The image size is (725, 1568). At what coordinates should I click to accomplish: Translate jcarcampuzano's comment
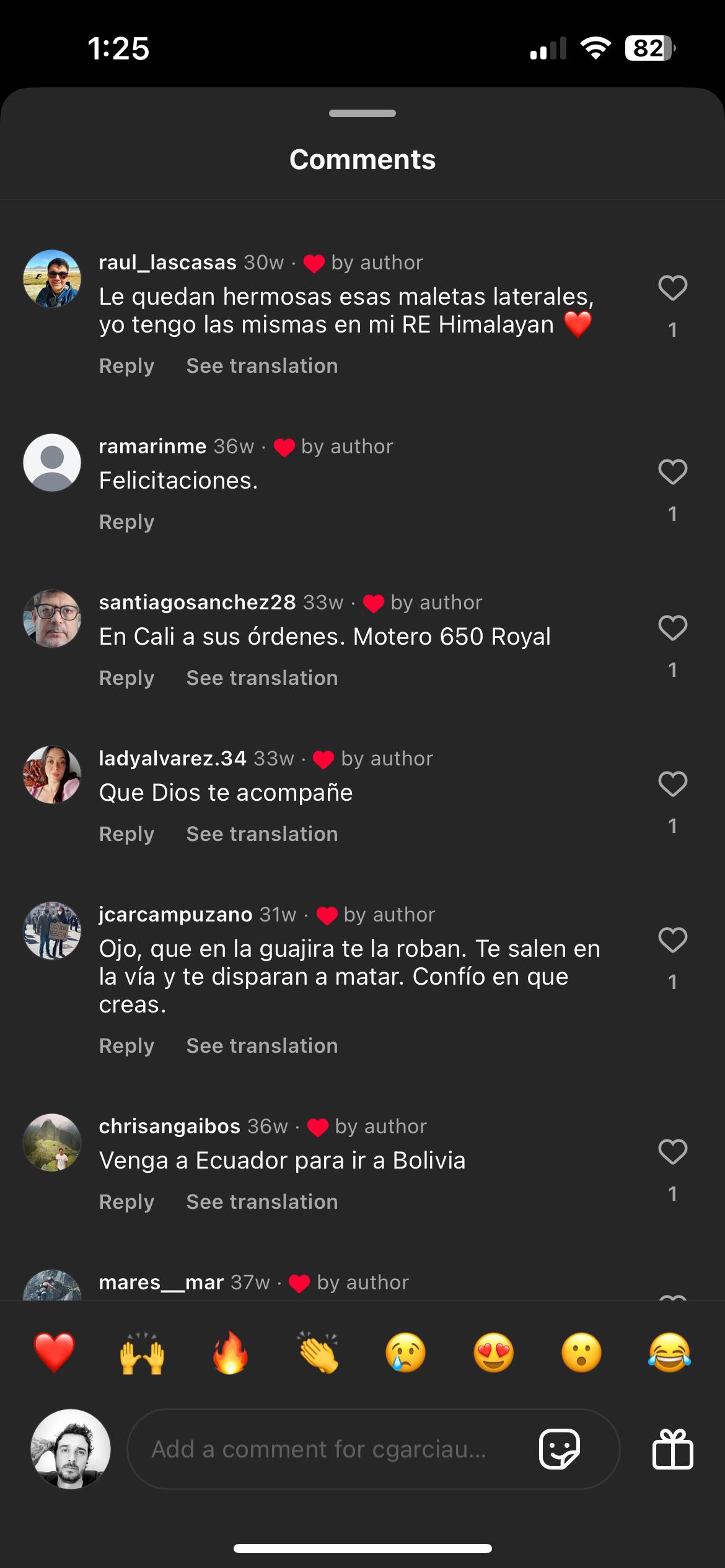point(261,1046)
